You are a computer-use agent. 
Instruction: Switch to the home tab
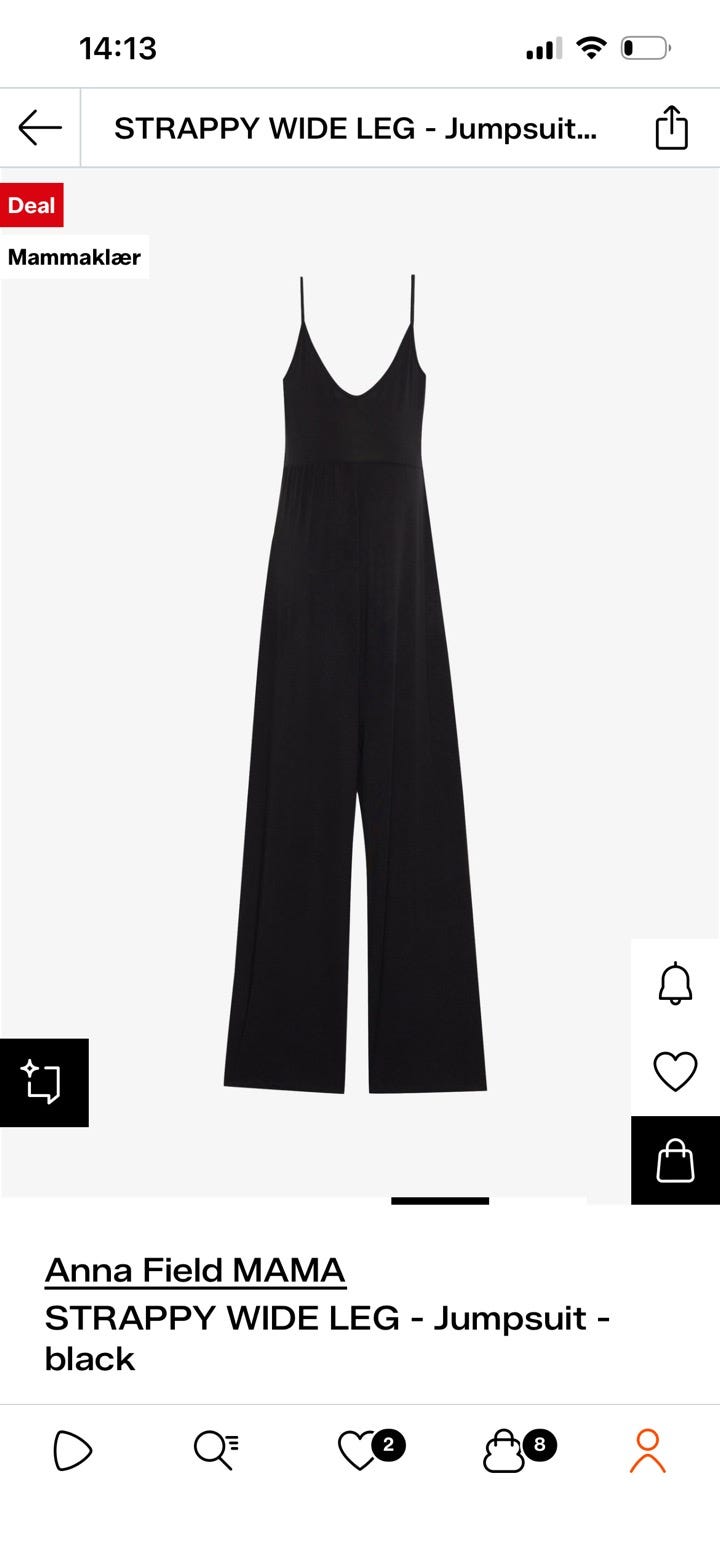point(72,1451)
